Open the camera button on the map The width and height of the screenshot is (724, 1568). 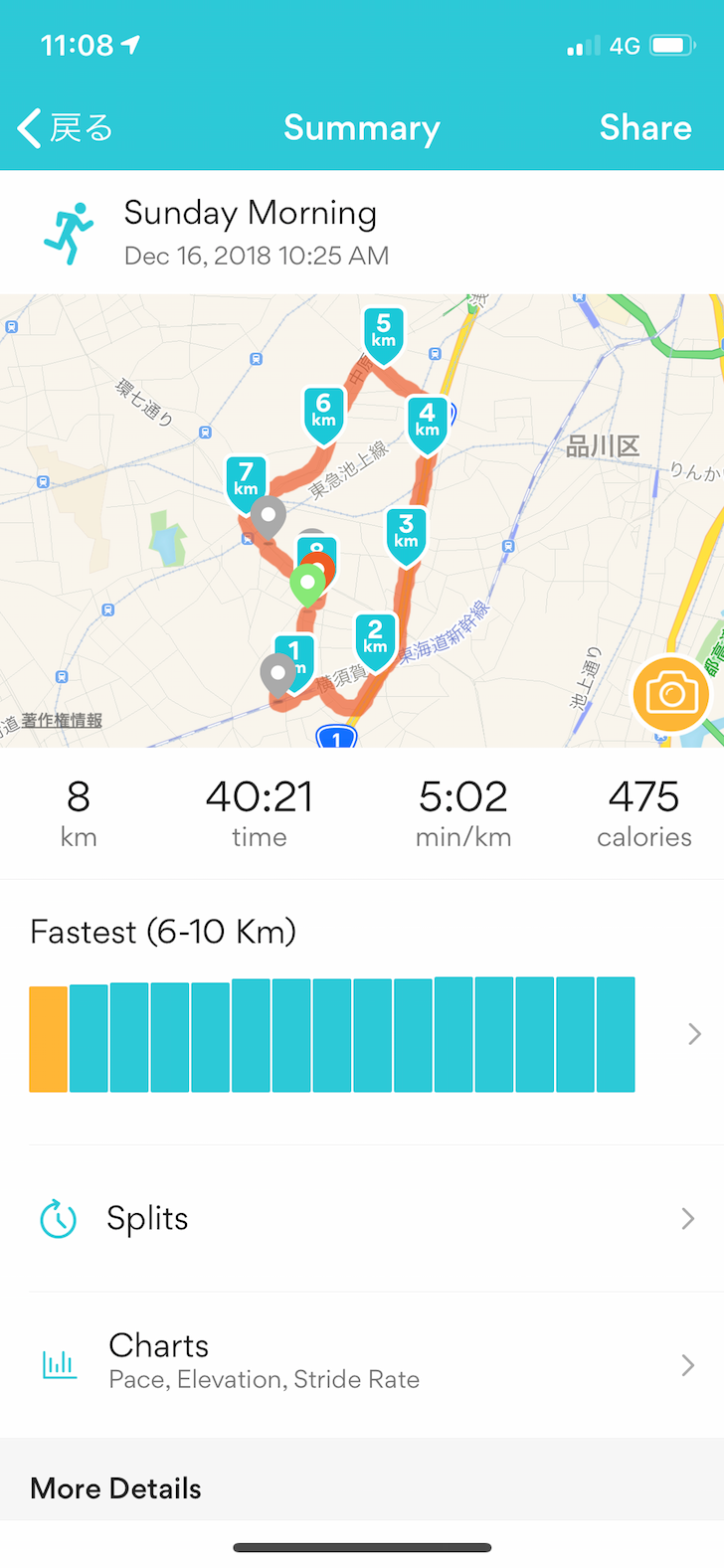(x=671, y=694)
